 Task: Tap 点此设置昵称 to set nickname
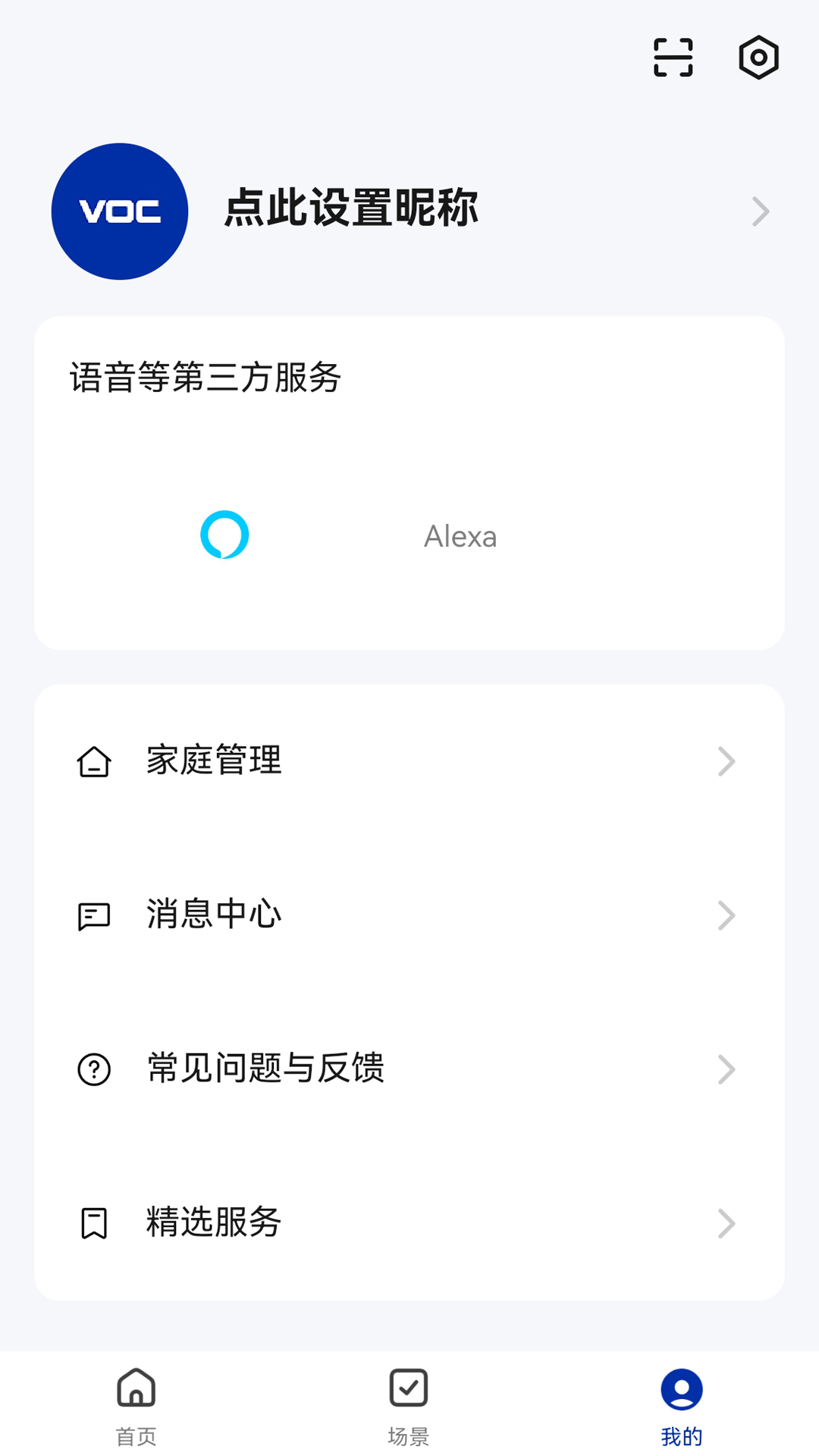(350, 211)
